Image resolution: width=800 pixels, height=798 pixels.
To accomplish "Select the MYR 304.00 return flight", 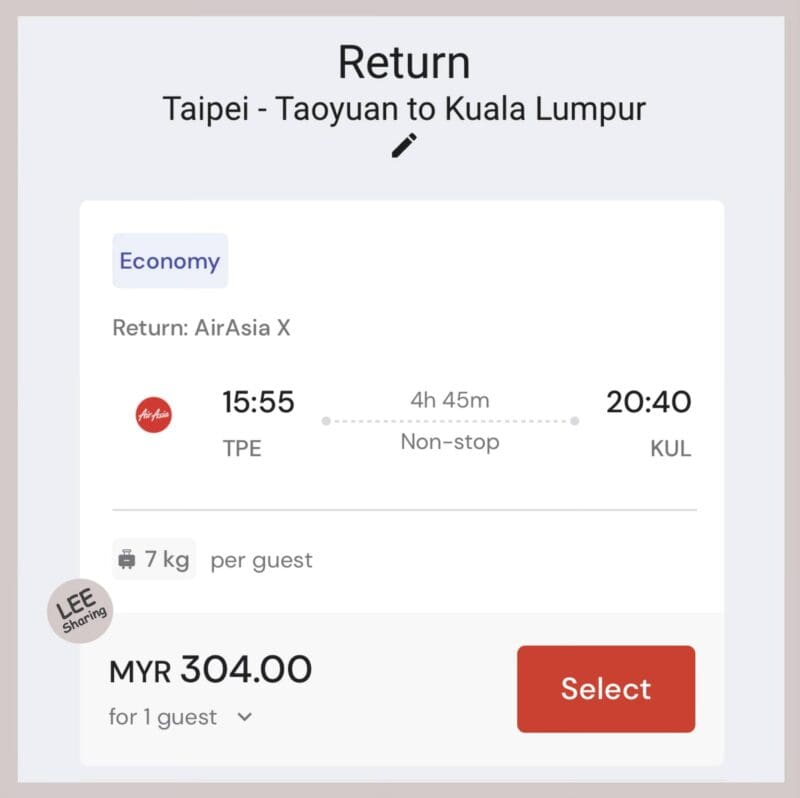I will click(x=605, y=689).
